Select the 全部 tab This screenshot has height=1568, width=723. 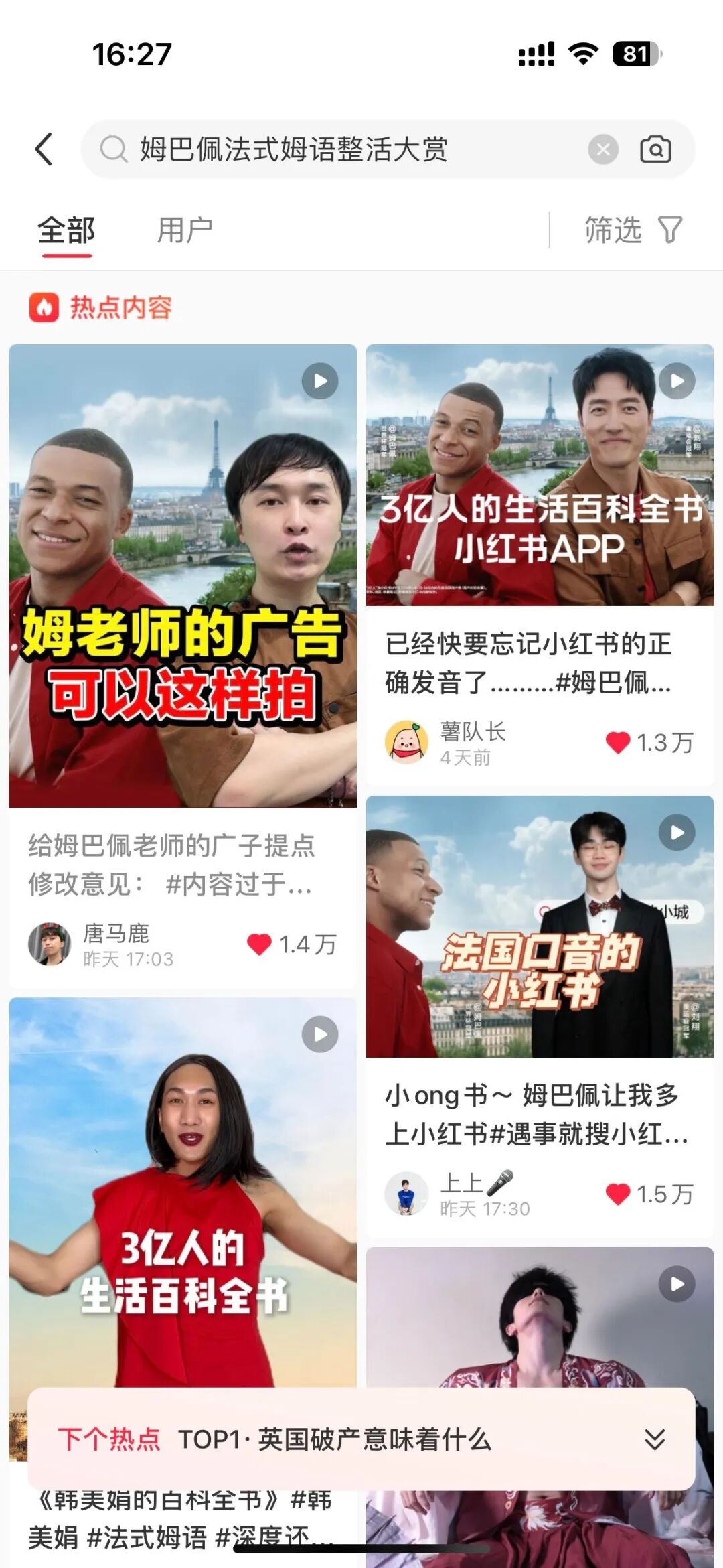tap(66, 230)
